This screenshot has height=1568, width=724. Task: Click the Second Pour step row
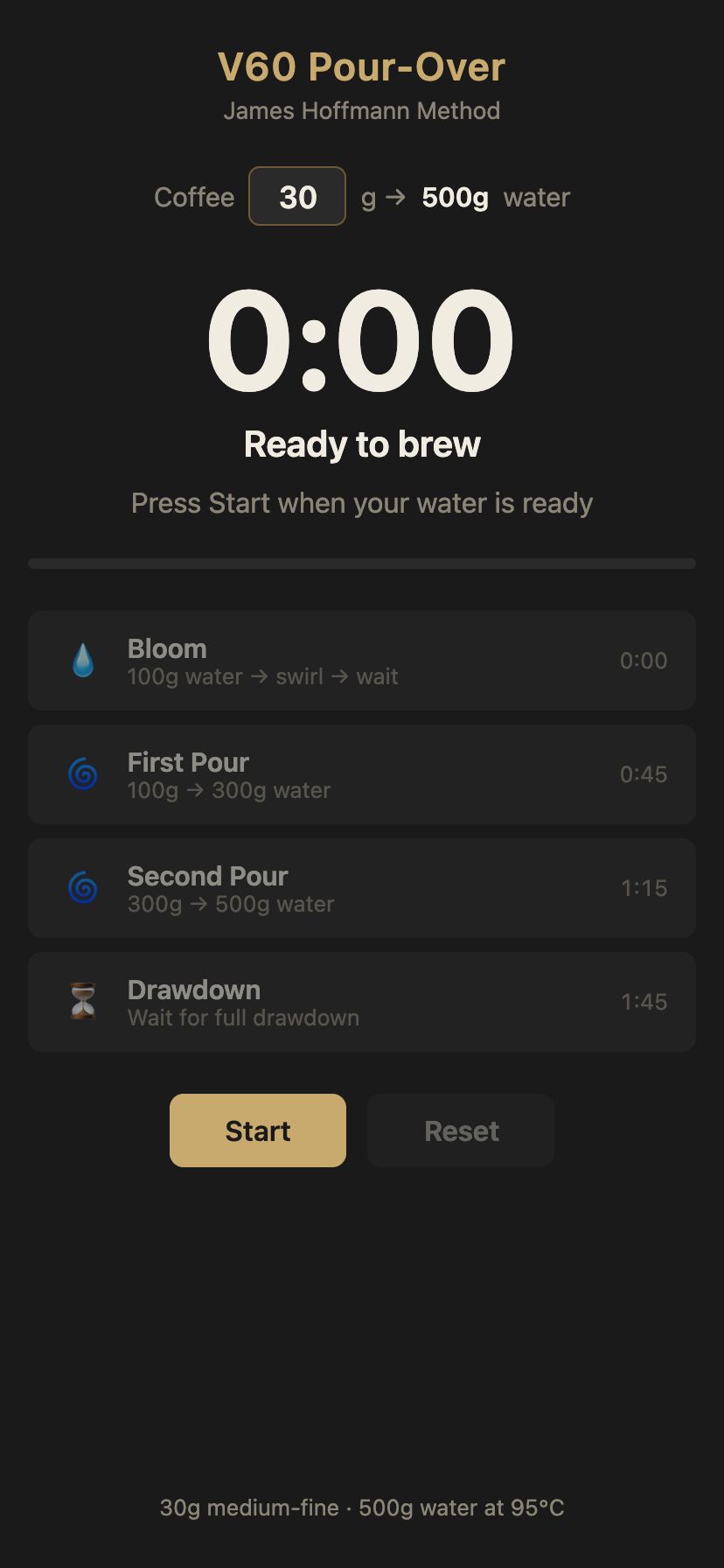(x=362, y=888)
